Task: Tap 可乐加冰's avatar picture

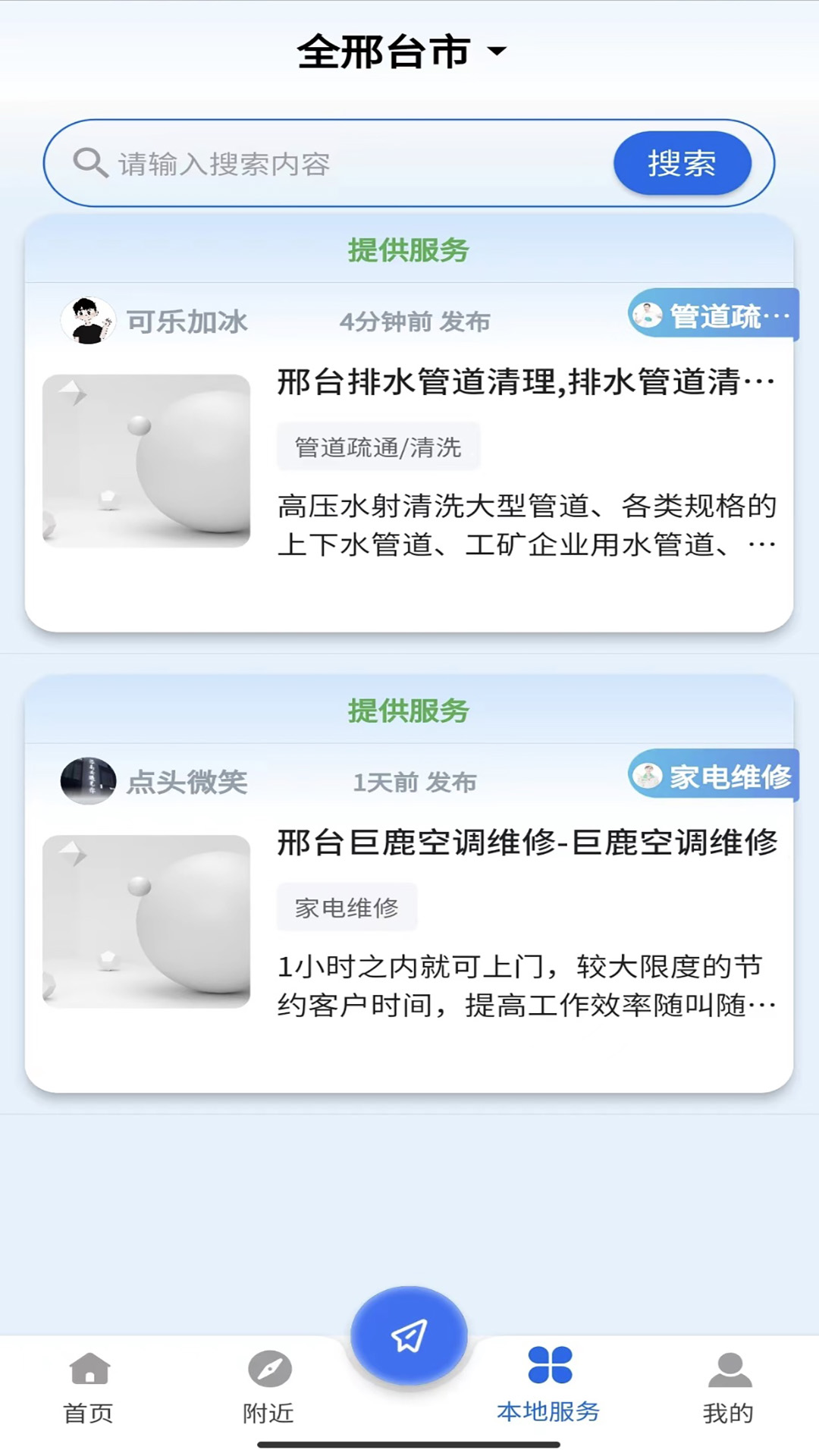Action: (x=89, y=319)
